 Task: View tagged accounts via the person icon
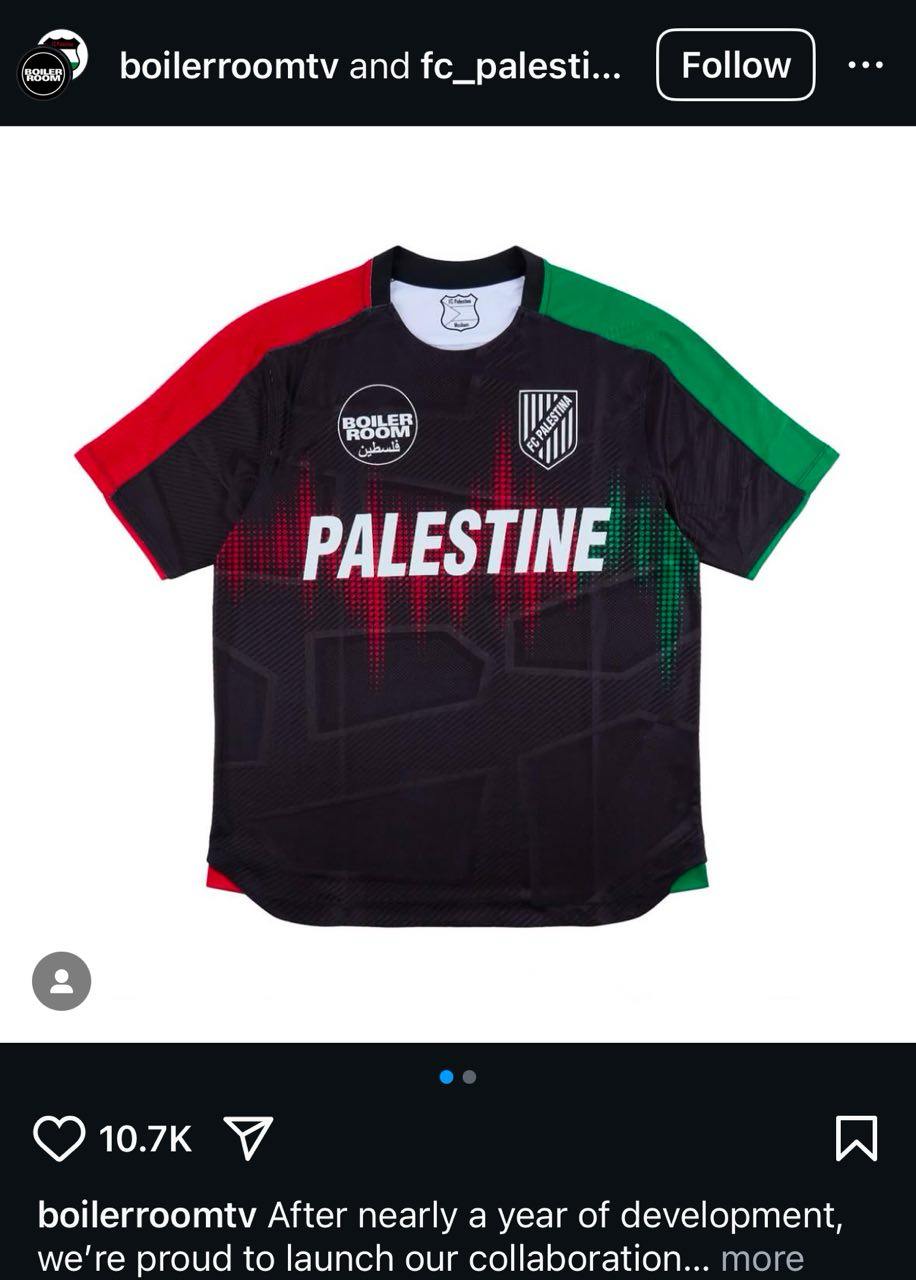[x=61, y=981]
